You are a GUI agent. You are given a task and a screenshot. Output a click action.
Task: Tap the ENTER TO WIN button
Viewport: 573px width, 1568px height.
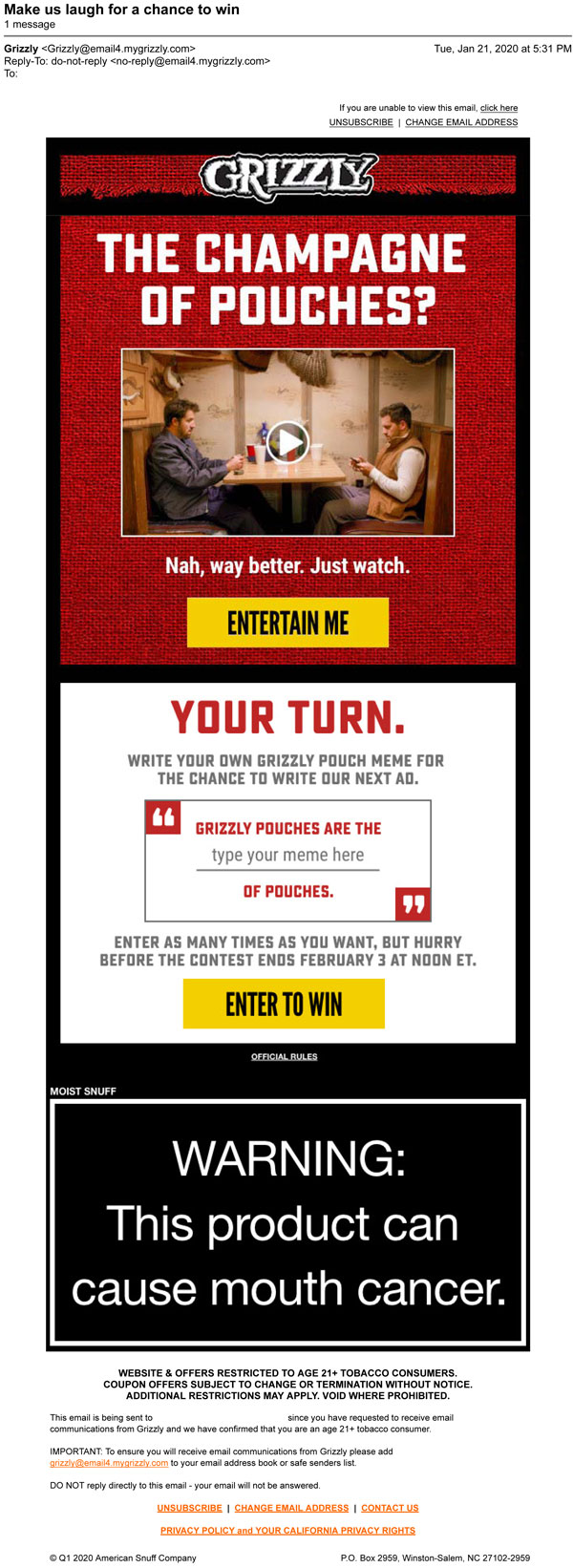coord(284,1004)
